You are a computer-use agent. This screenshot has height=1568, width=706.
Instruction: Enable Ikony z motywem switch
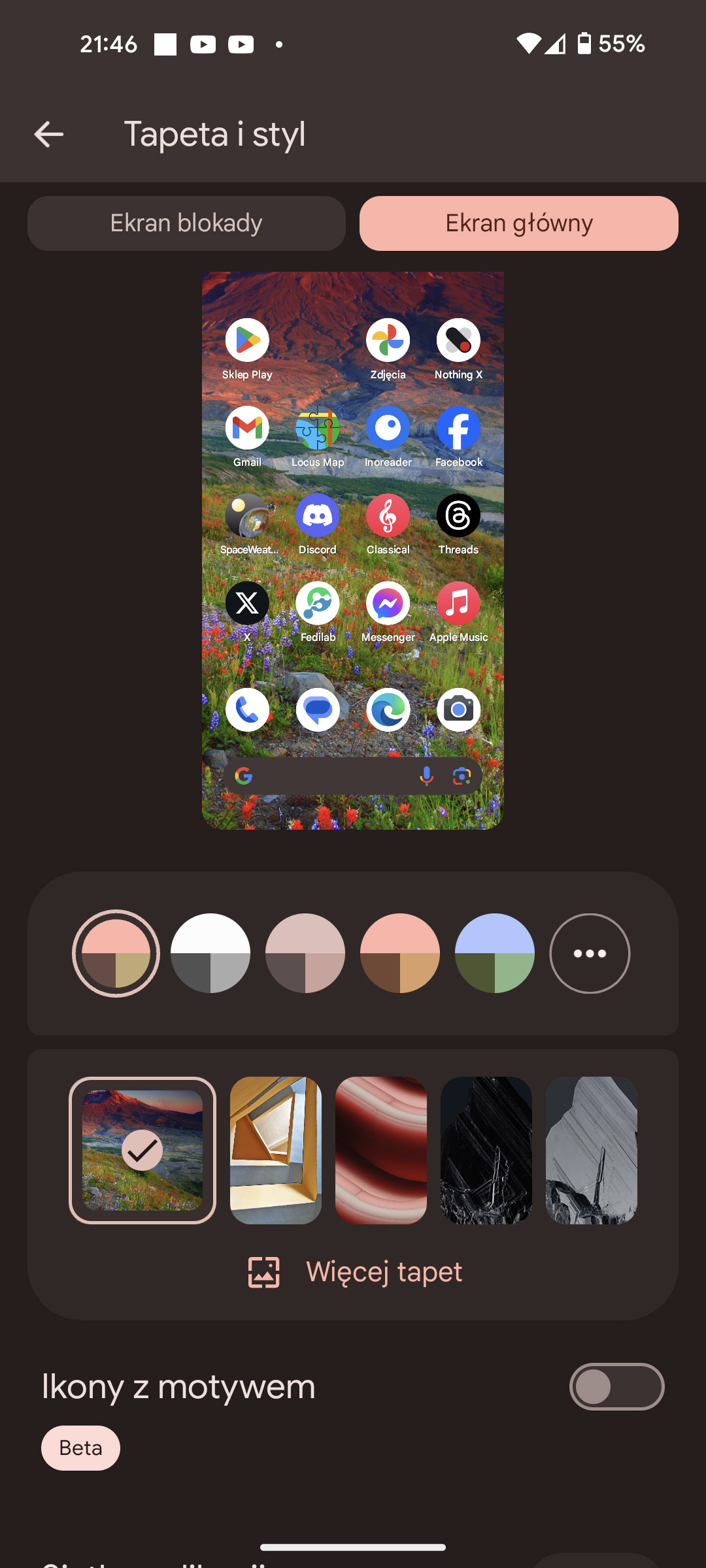(x=616, y=1386)
